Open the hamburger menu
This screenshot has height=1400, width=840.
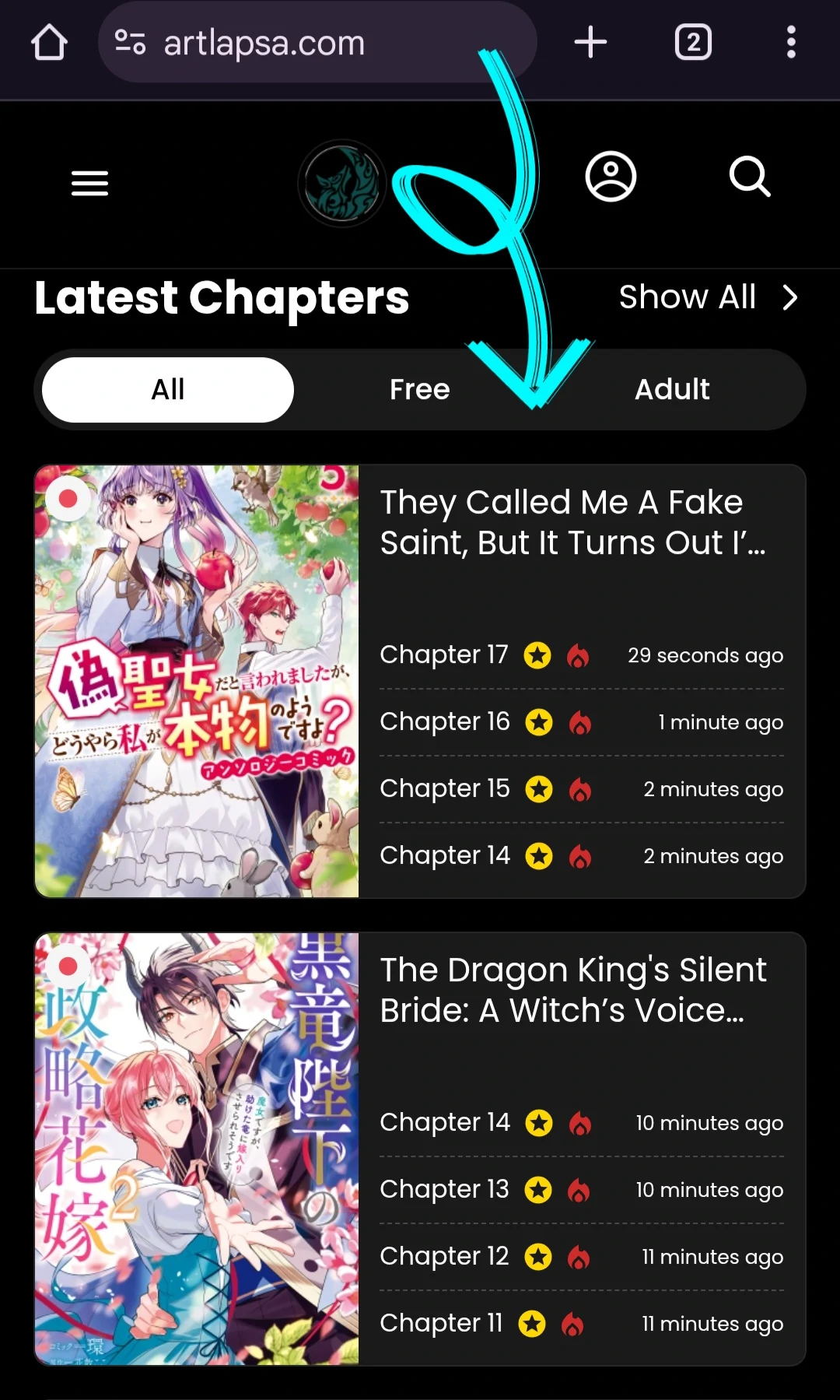point(89,184)
